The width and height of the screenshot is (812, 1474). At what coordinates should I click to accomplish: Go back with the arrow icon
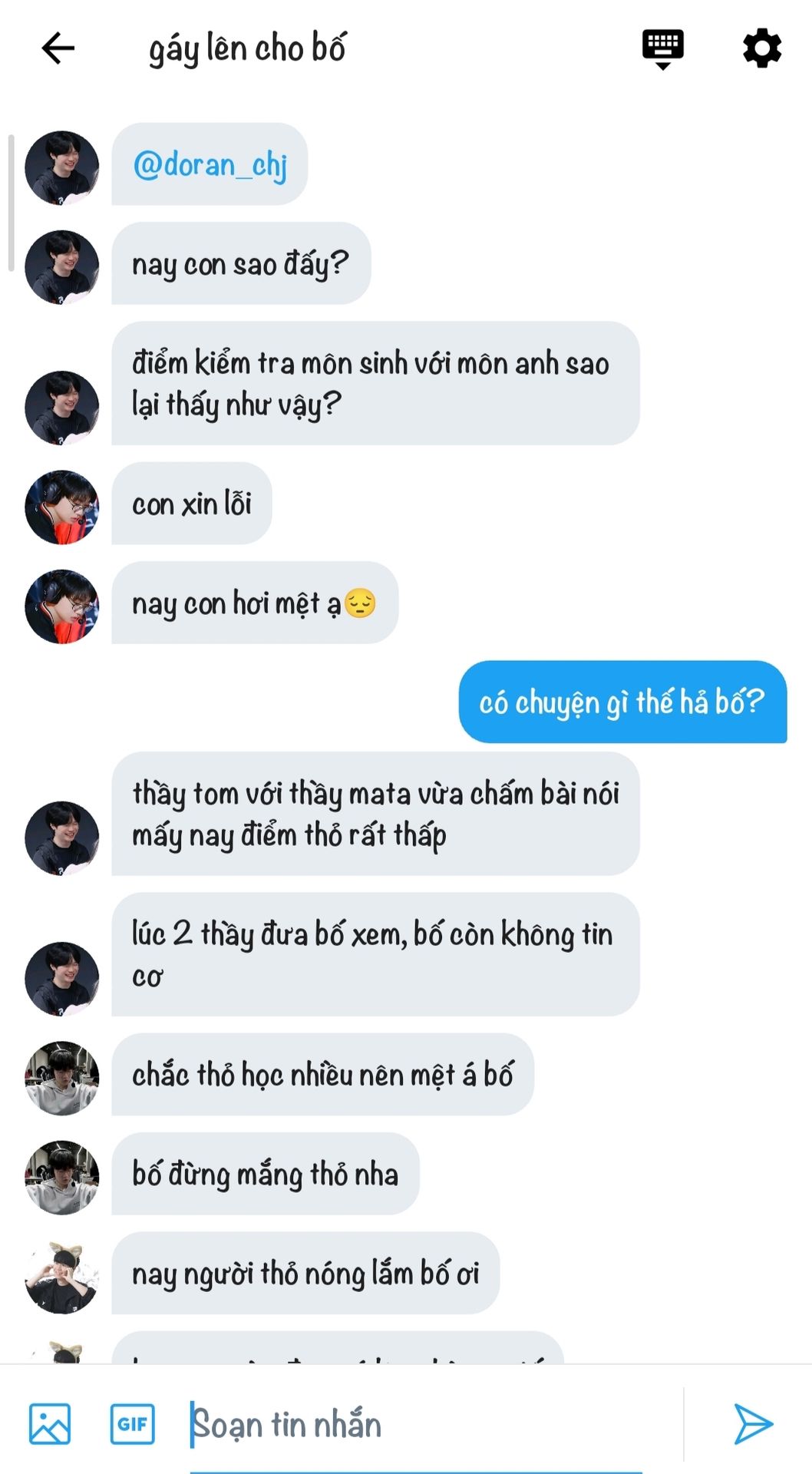tap(58, 48)
